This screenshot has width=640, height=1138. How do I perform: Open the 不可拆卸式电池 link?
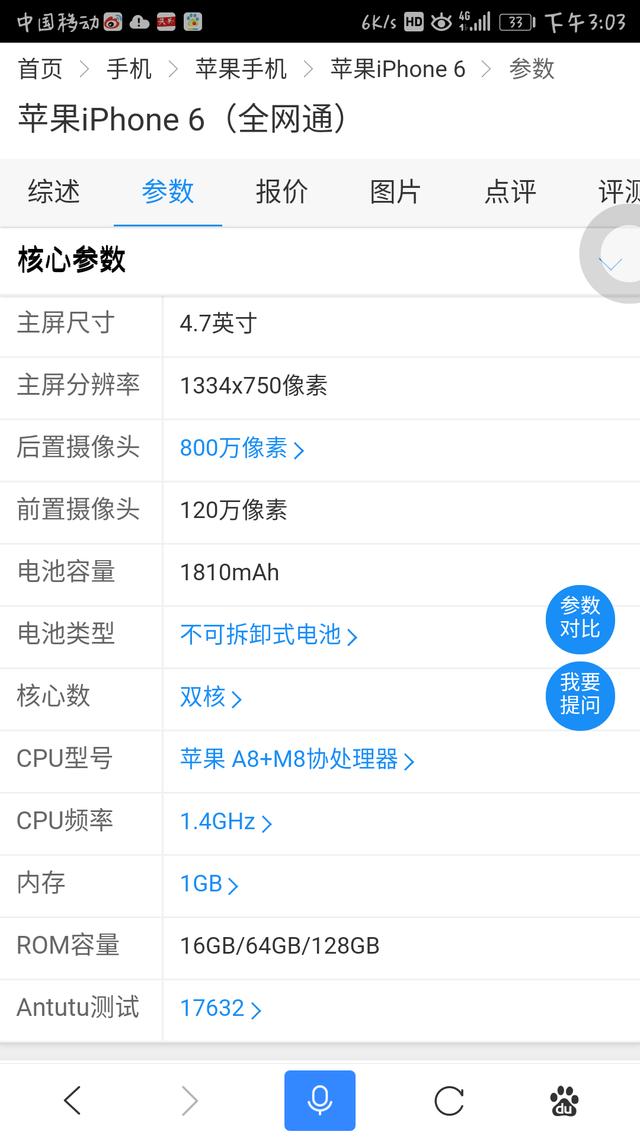click(268, 634)
